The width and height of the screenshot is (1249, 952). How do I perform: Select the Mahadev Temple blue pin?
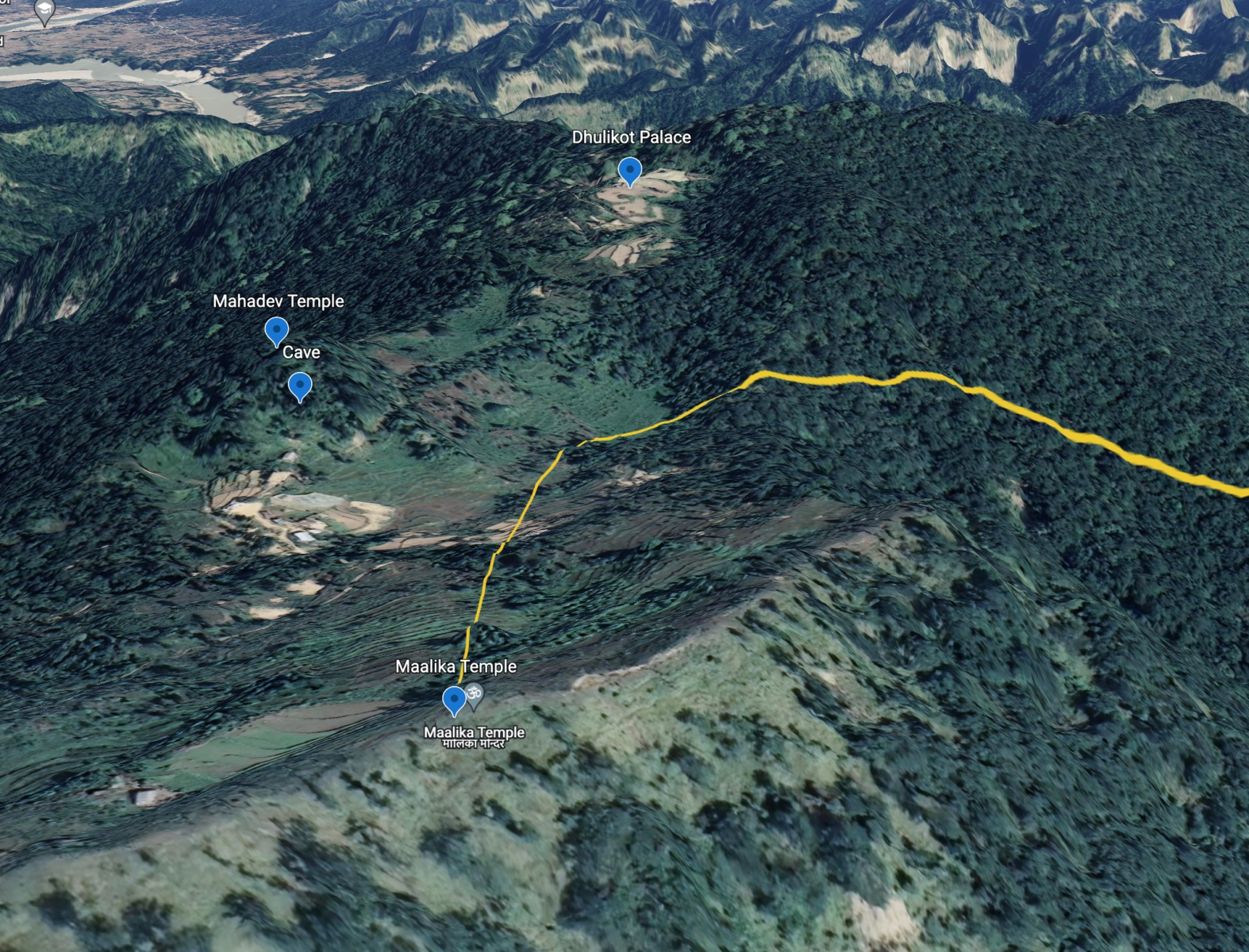point(276,330)
